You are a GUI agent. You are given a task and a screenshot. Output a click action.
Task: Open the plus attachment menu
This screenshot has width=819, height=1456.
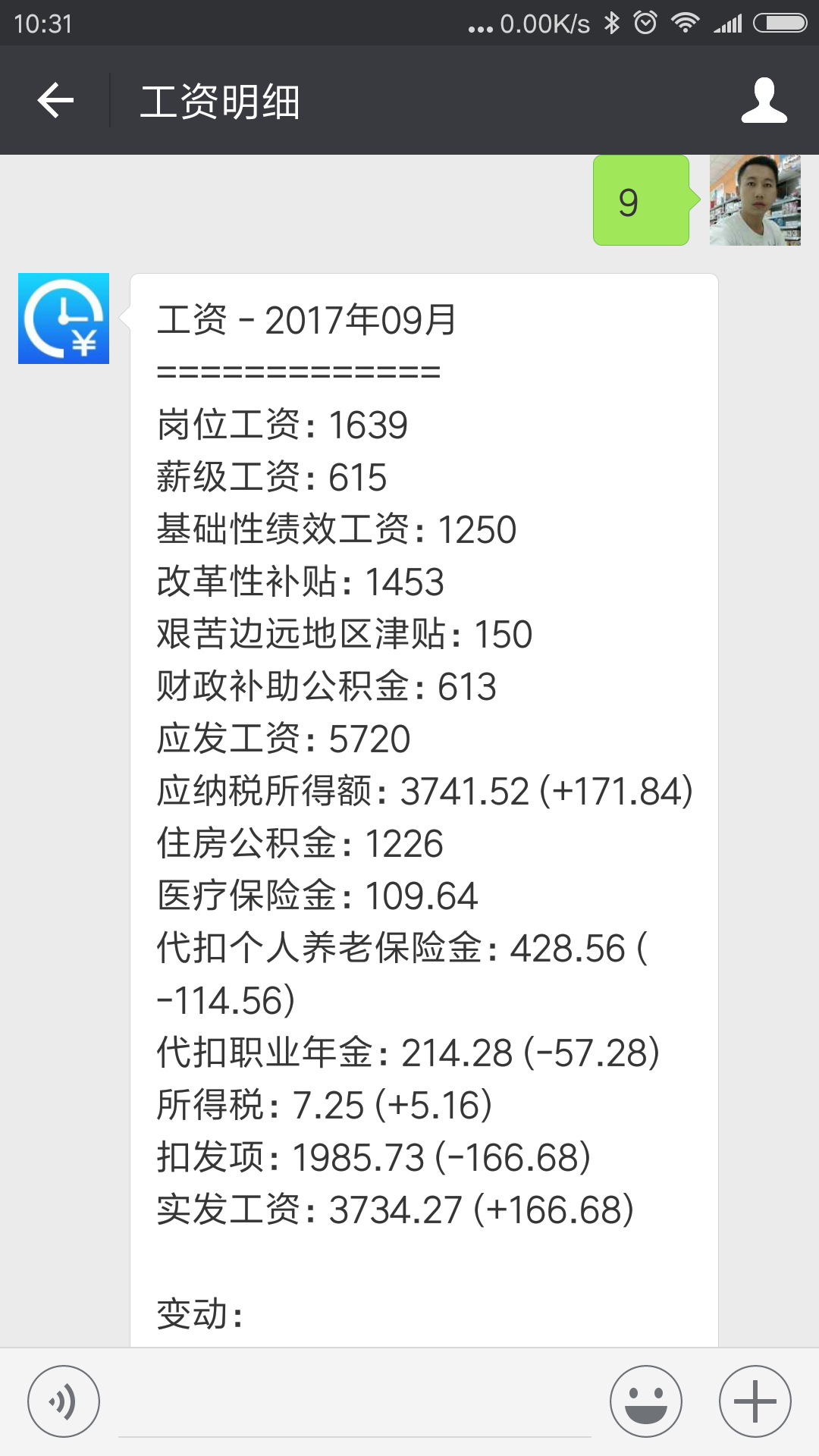coord(755,1401)
